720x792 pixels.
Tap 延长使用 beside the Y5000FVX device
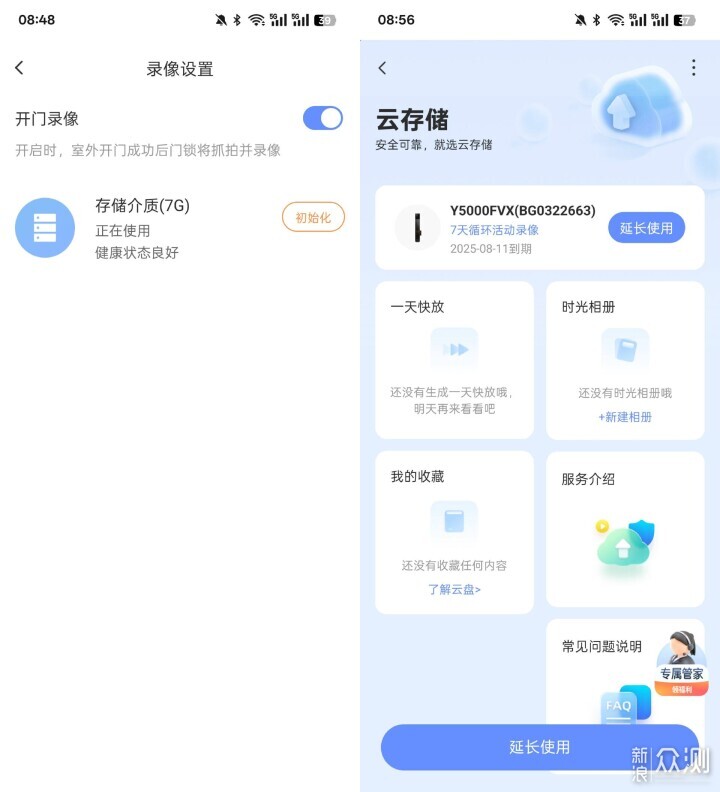[646, 228]
